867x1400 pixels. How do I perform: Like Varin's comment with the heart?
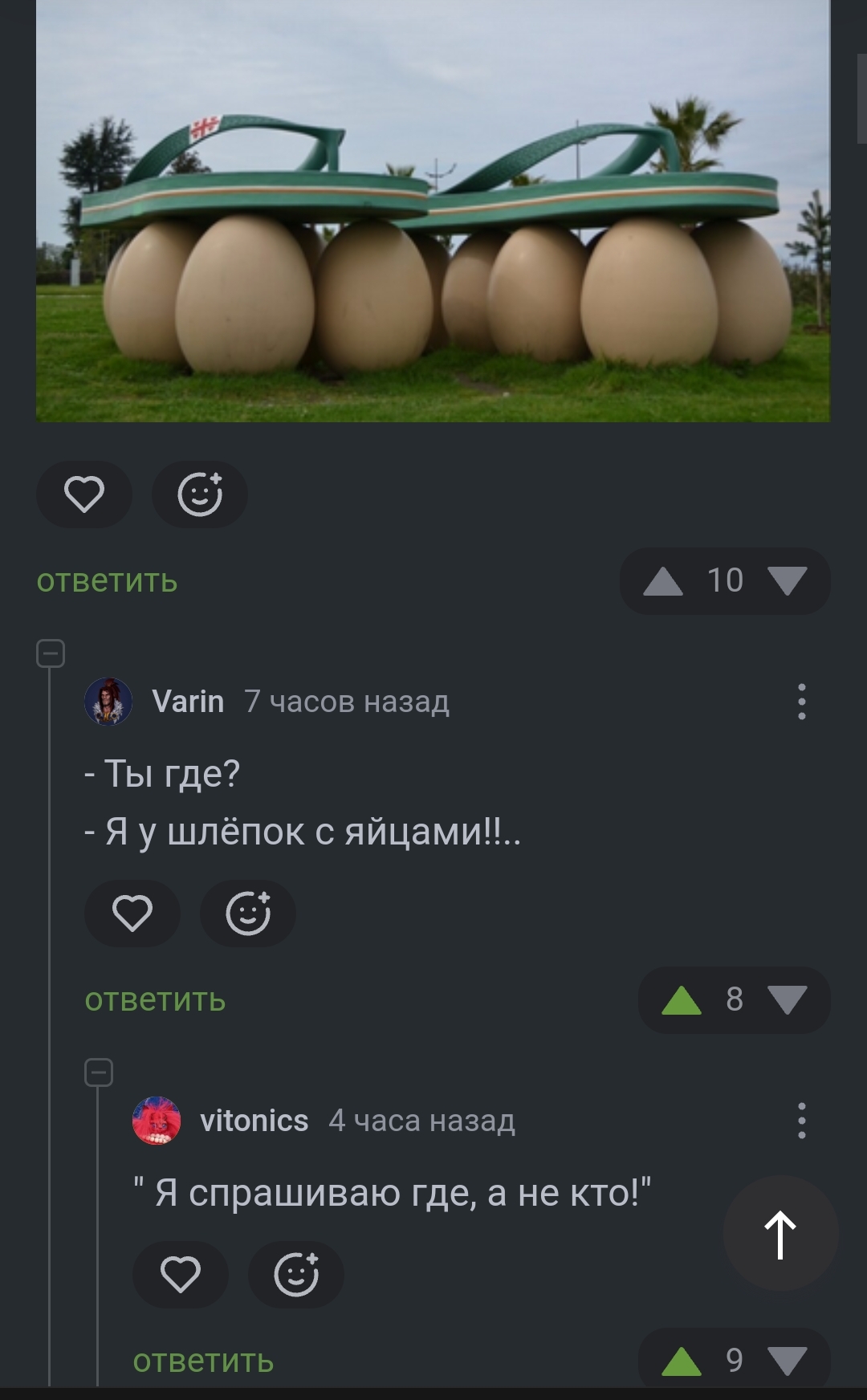(132, 914)
